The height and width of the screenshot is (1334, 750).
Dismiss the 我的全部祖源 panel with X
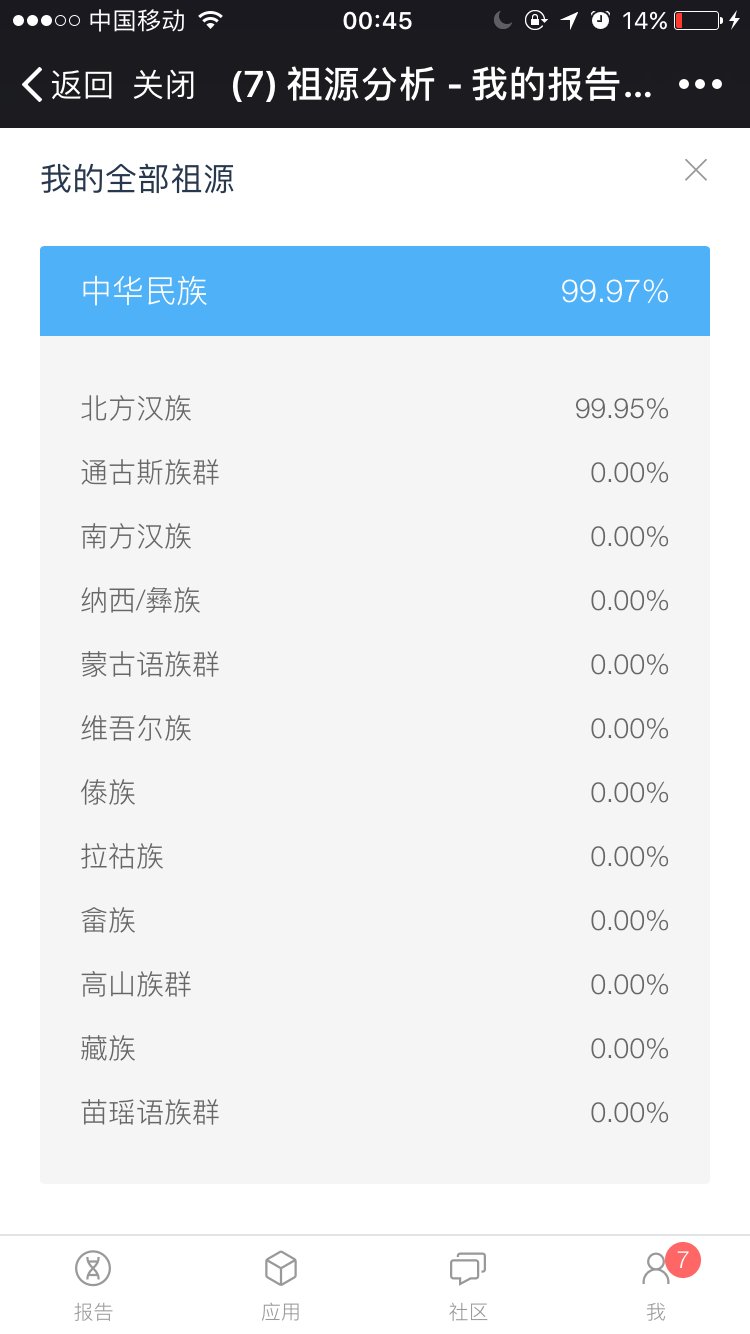pyautogui.click(x=696, y=170)
